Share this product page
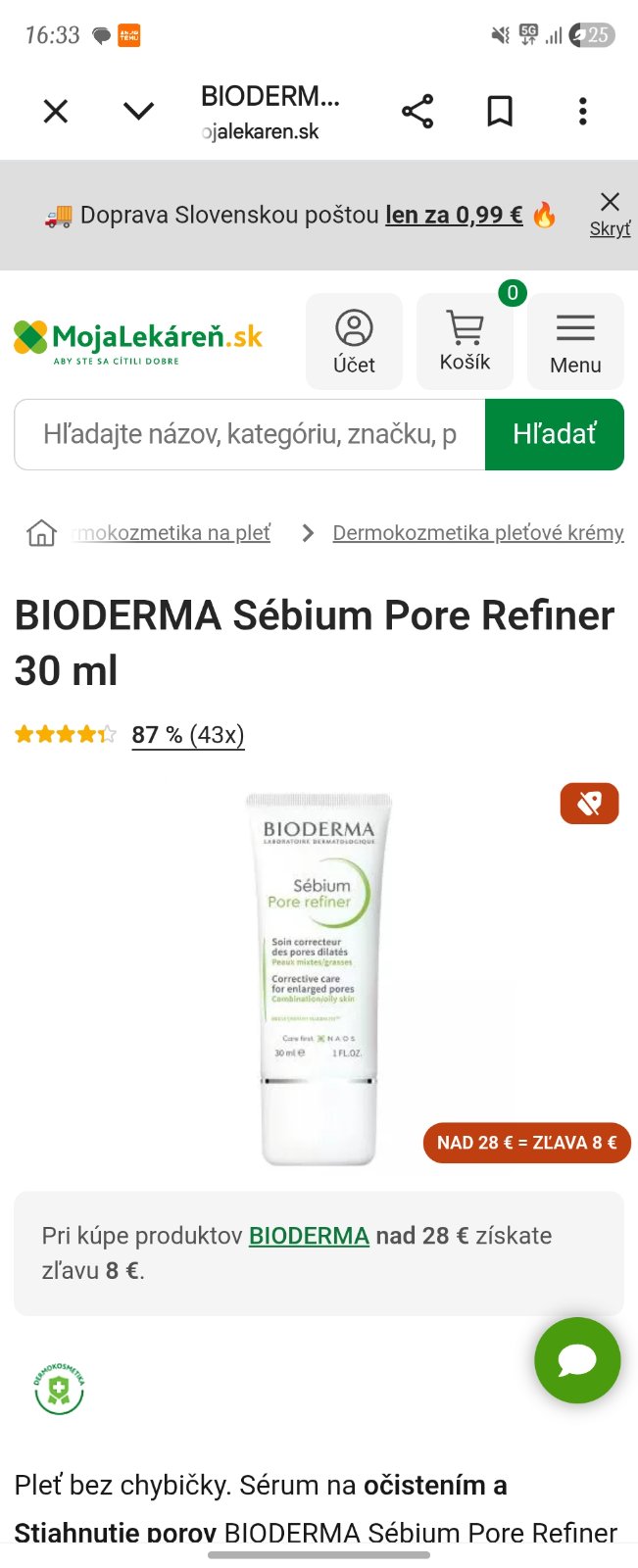This screenshot has height=1568, width=638. (x=417, y=112)
